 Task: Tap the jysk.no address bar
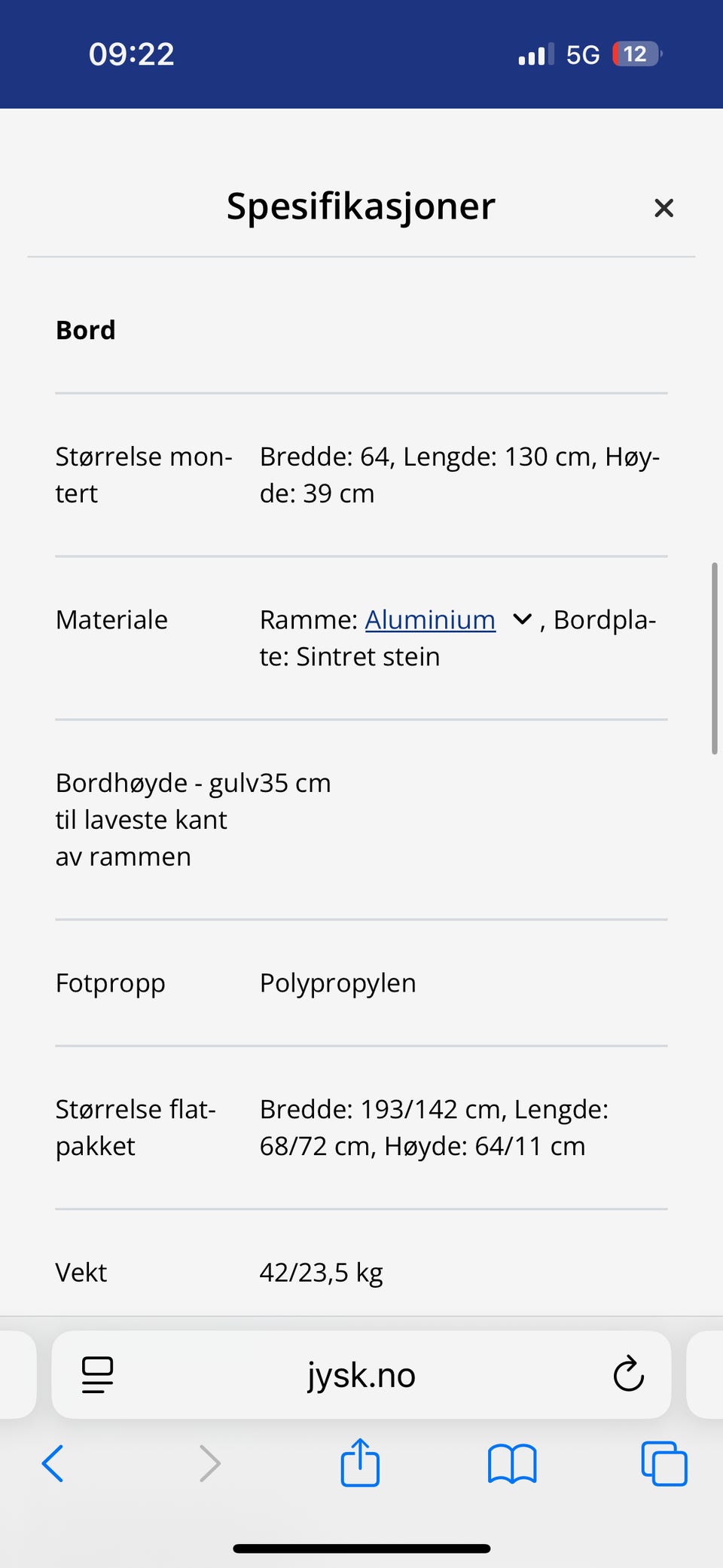[360, 1374]
